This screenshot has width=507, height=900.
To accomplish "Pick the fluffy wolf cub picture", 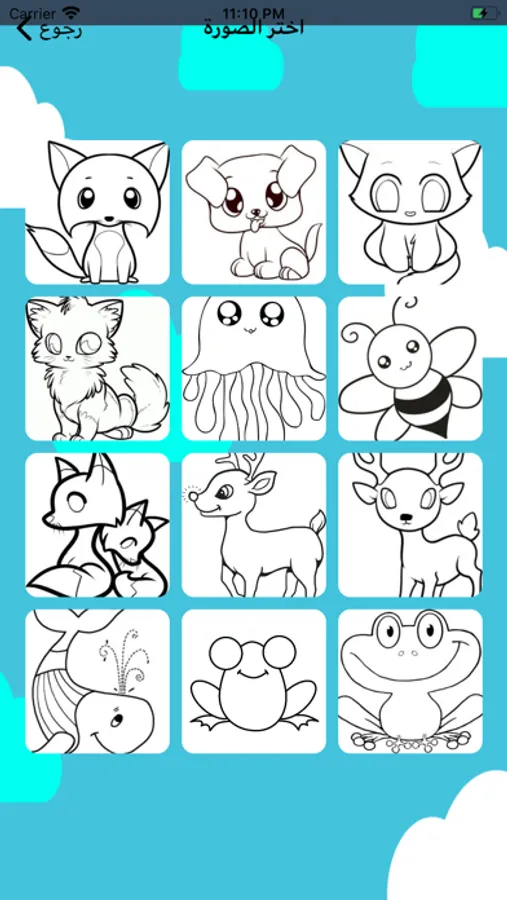I will point(98,368).
